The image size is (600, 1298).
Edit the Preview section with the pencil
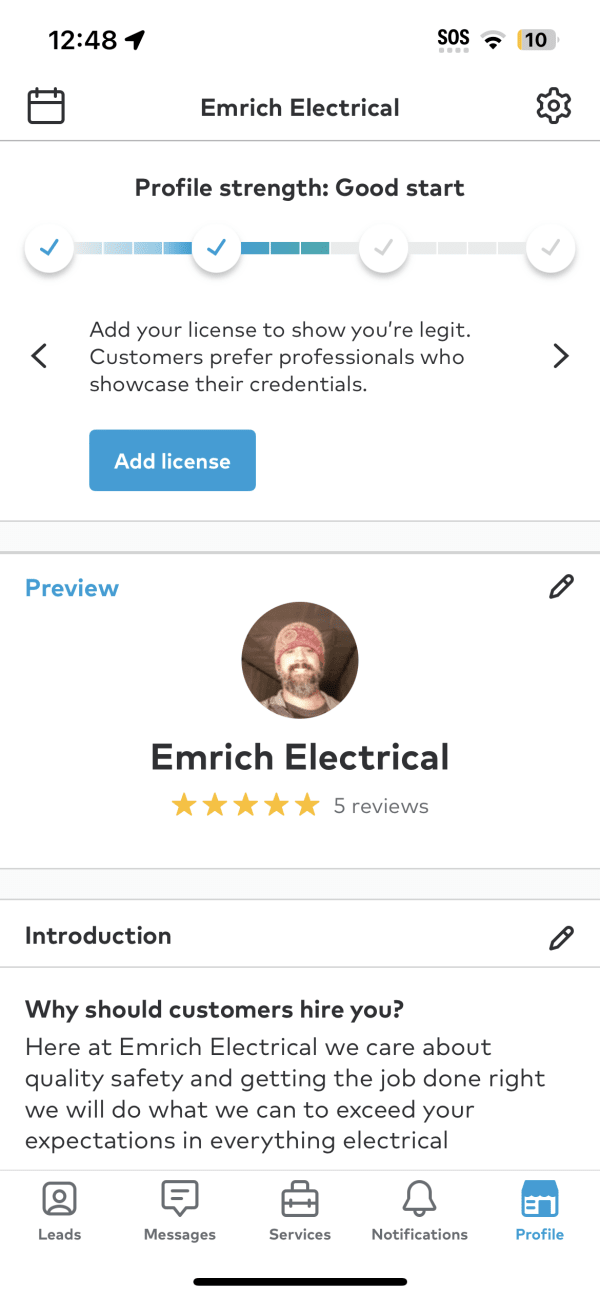point(562,587)
